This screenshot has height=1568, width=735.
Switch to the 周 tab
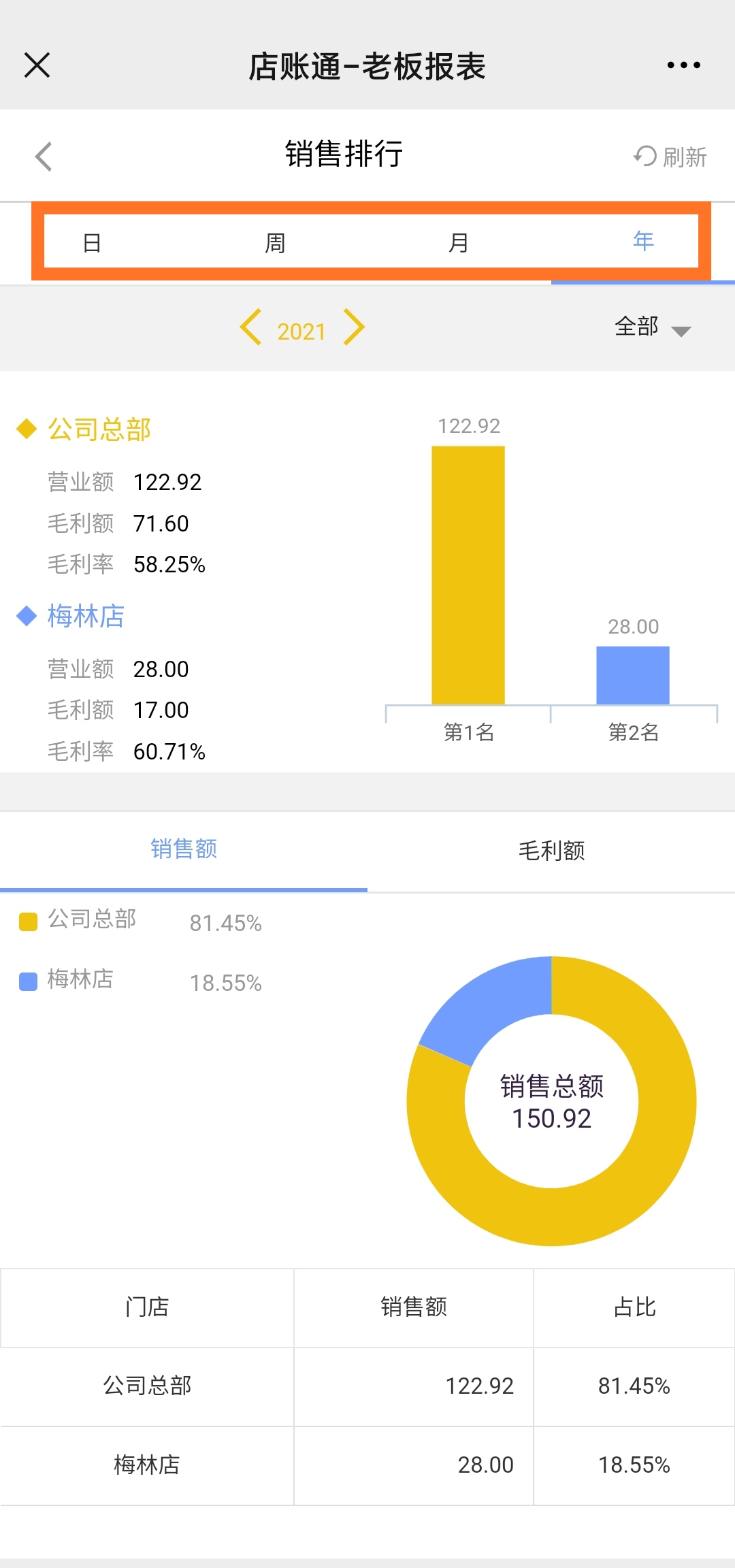pos(275,243)
